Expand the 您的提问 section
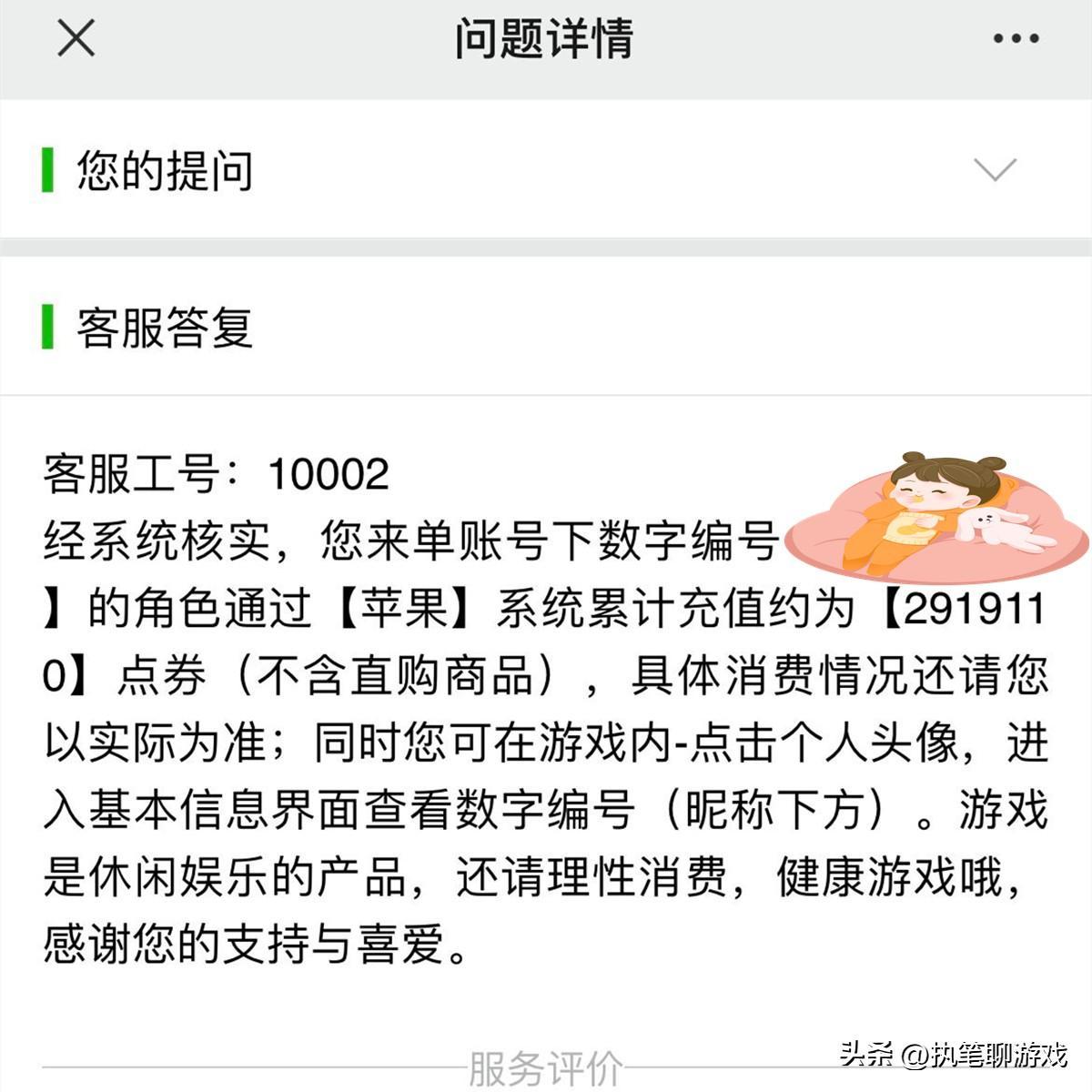The height and width of the screenshot is (1092, 1092). click(x=994, y=170)
